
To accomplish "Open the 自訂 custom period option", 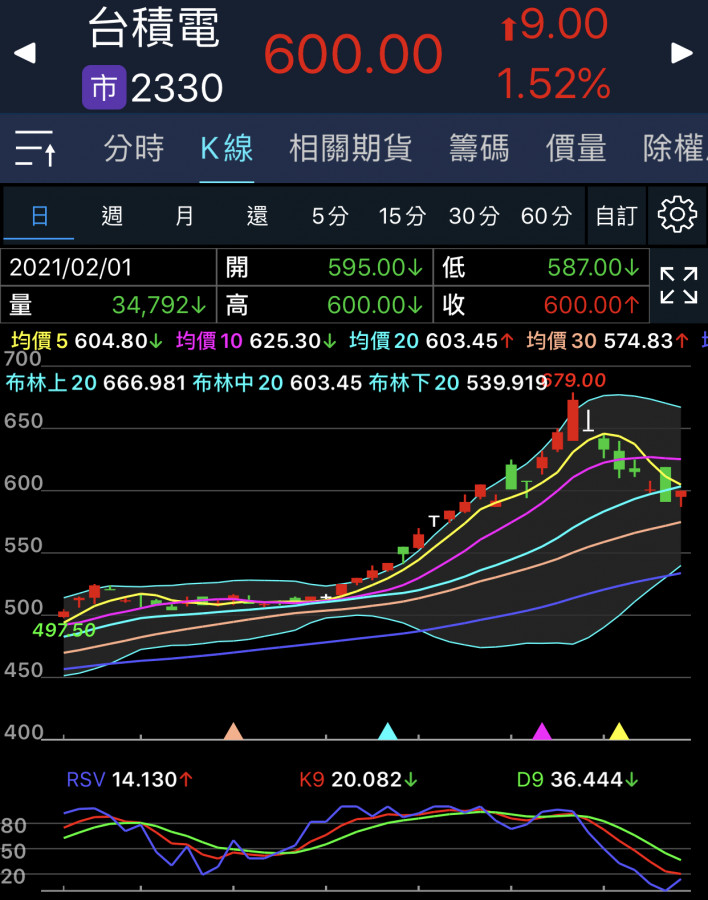I will coord(616,216).
